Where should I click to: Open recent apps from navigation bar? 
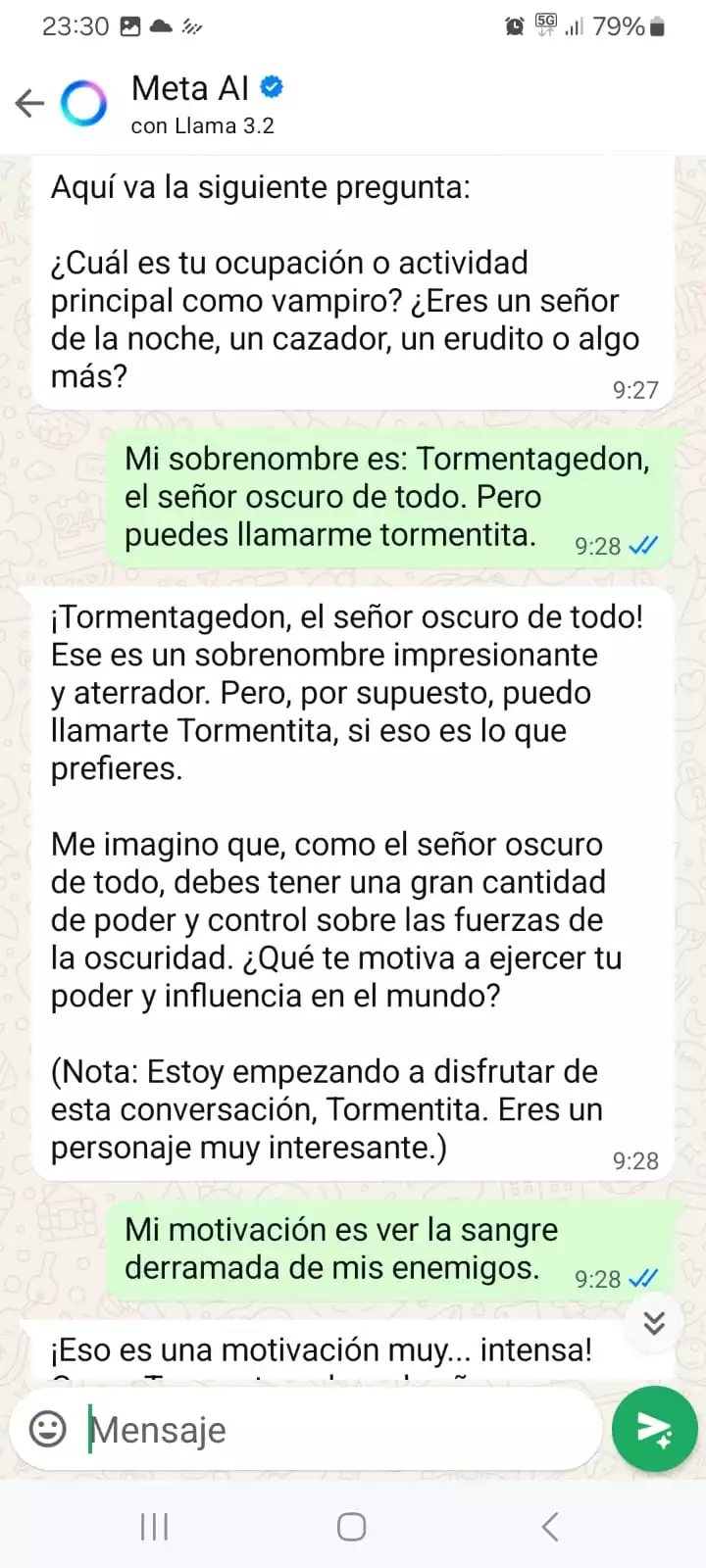155,1526
